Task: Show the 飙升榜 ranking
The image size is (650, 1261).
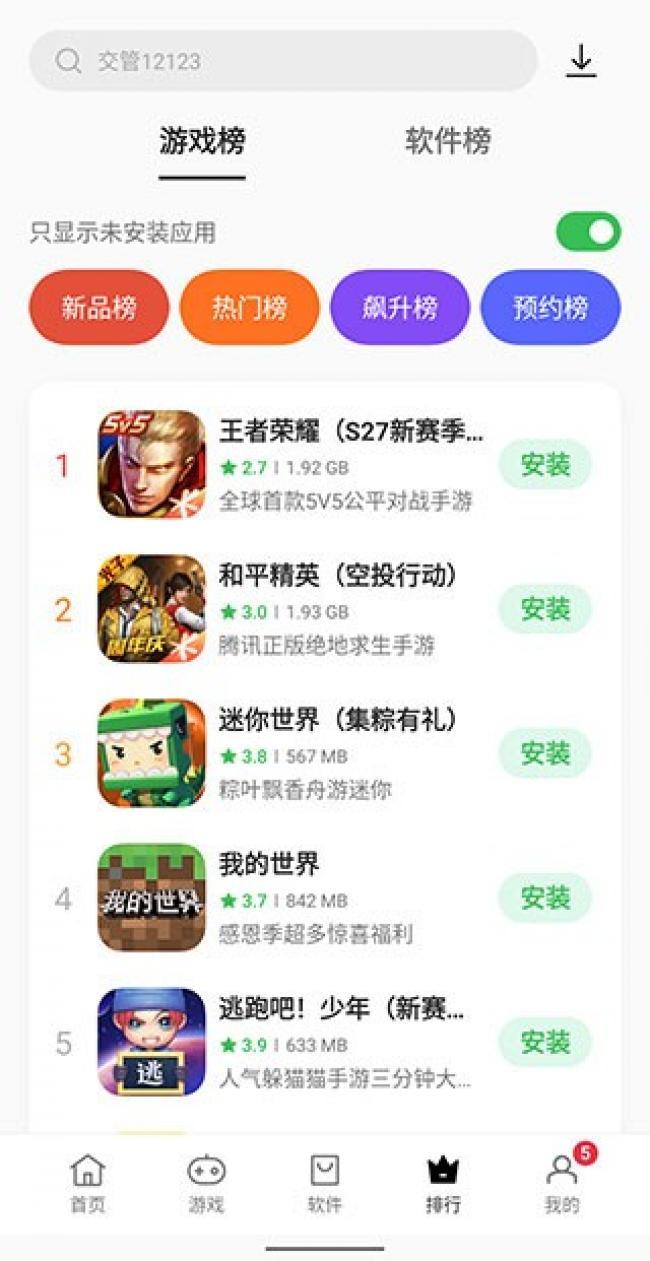Action: [x=399, y=307]
